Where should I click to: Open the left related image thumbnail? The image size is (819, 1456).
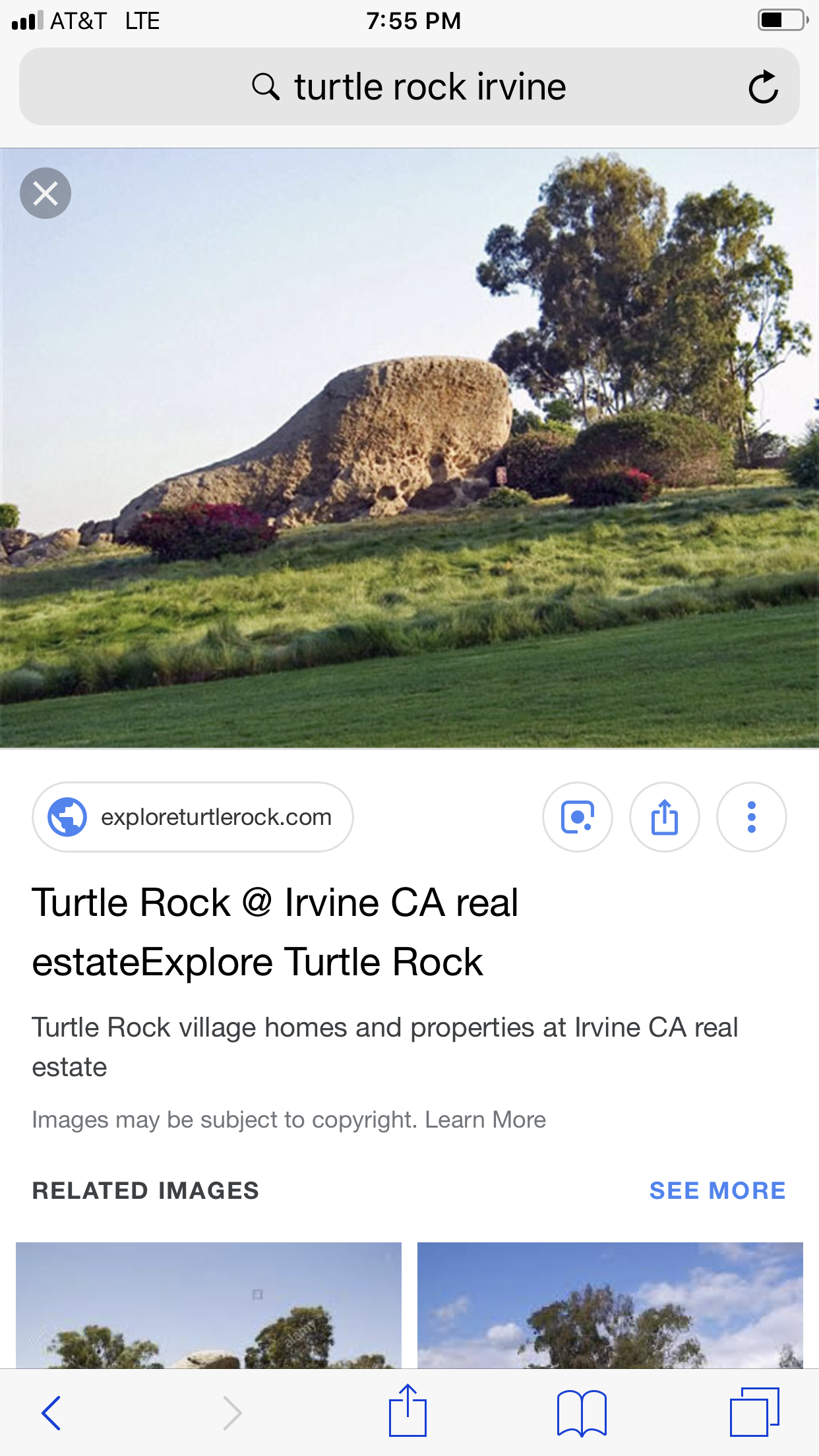[208, 1304]
